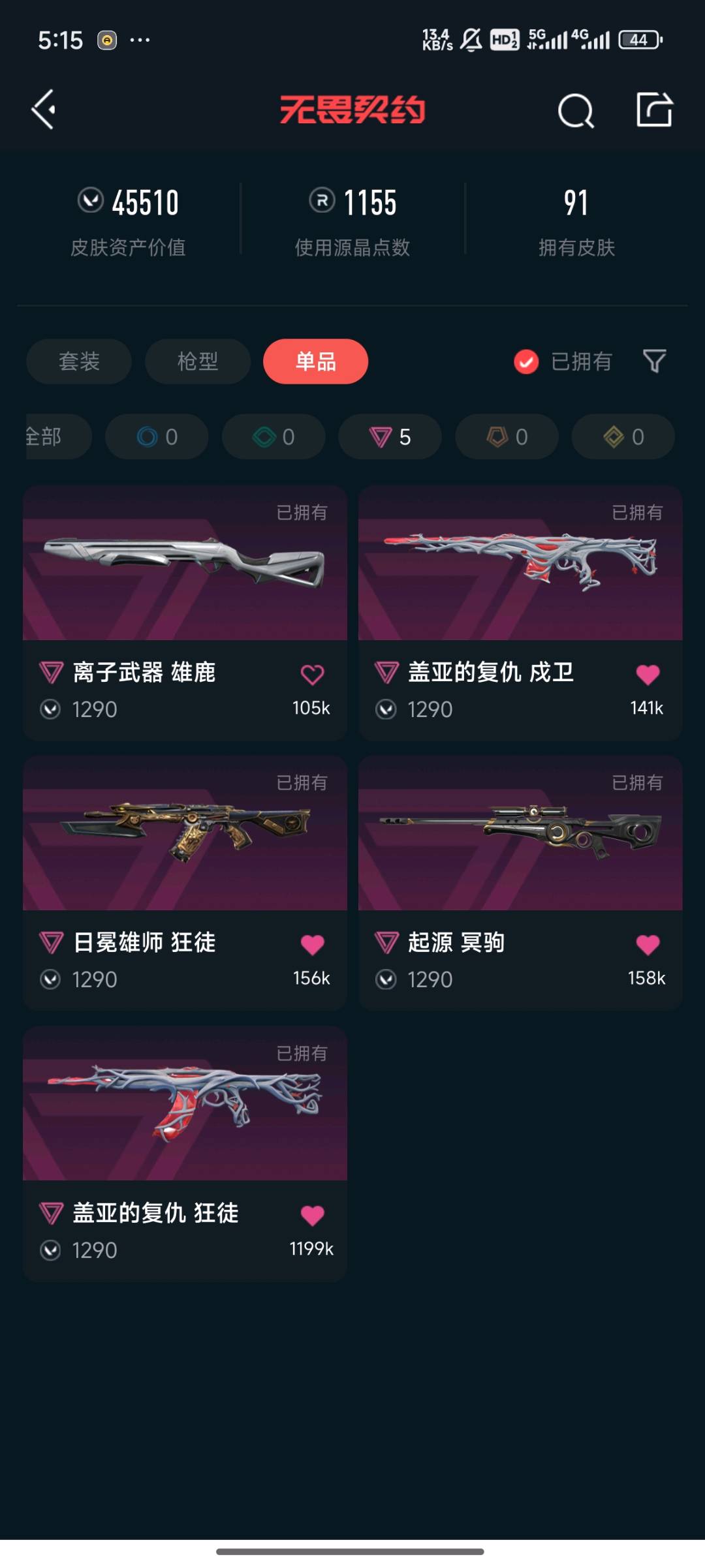Filter by the orange pentagon tier chip
Viewport: 705px width, 1568px height.
(507, 437)
